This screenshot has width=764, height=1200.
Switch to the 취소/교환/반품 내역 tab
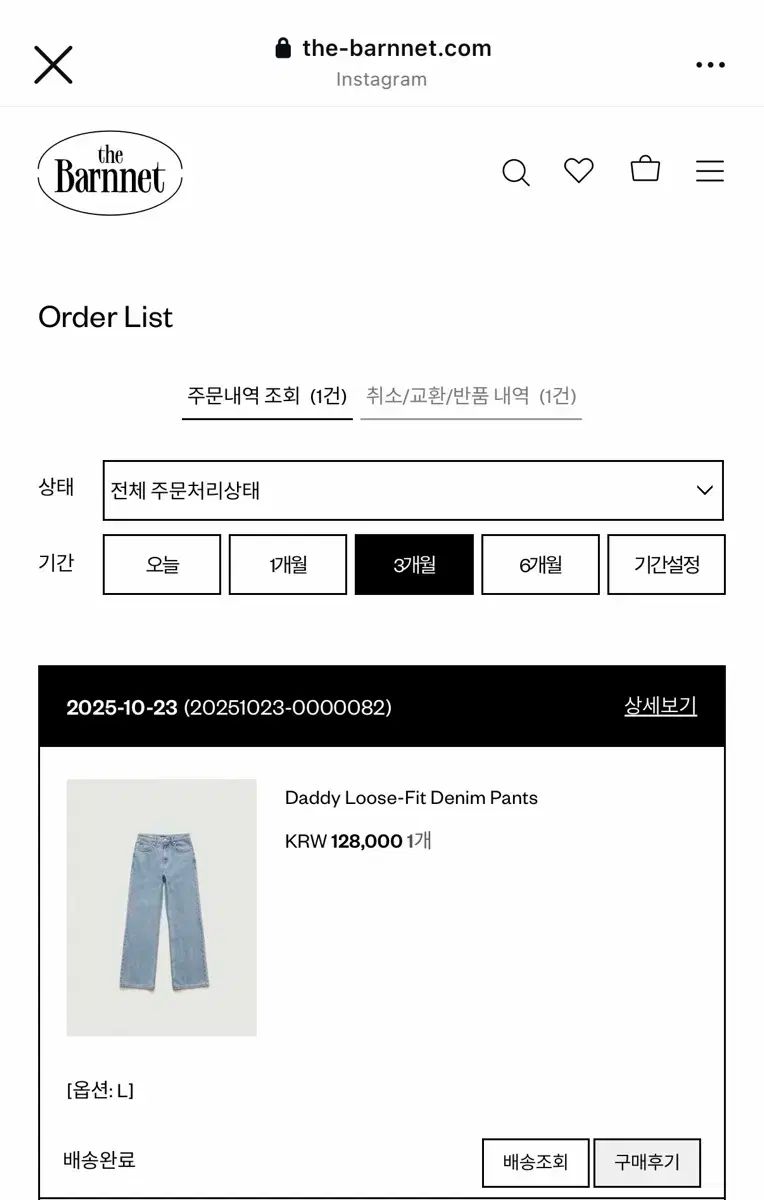click(470, 396)
